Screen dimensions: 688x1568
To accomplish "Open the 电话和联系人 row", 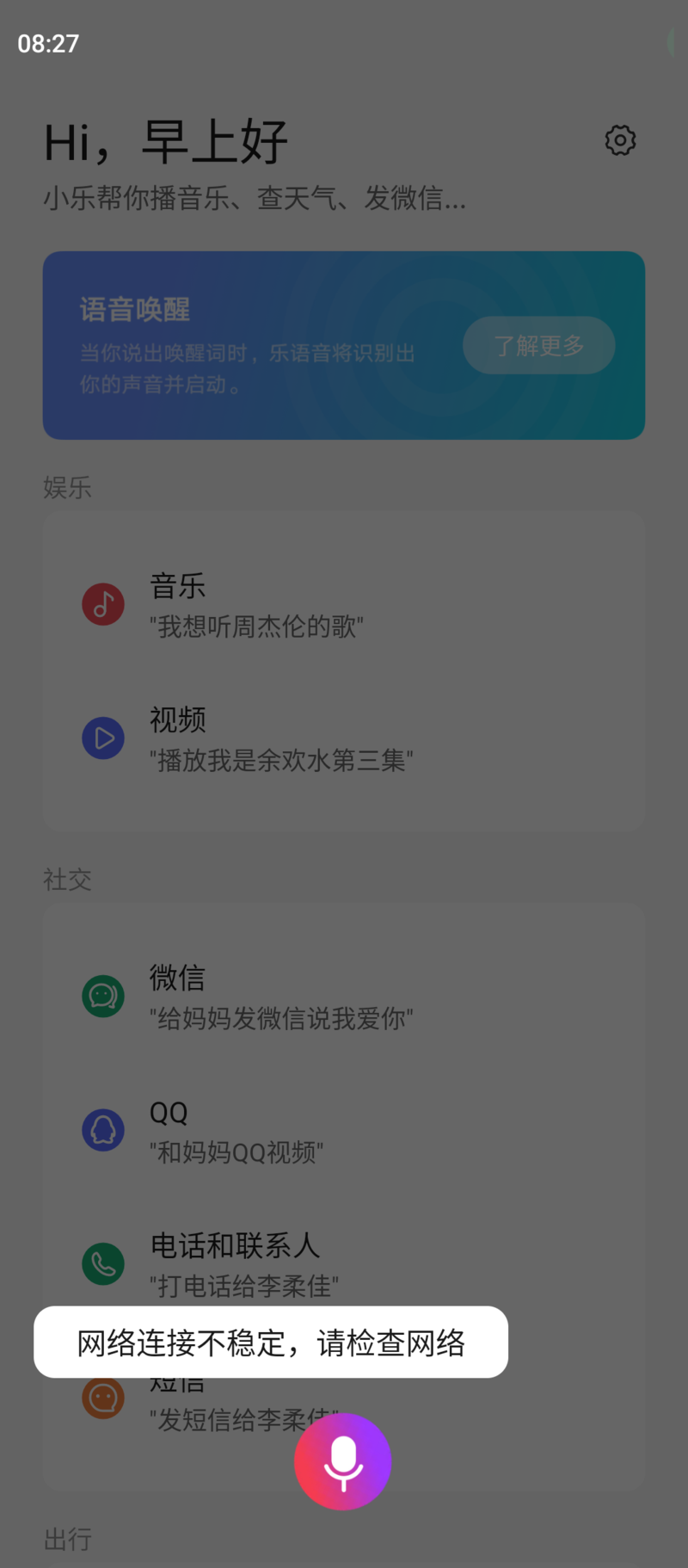I will pos(344,1264).
